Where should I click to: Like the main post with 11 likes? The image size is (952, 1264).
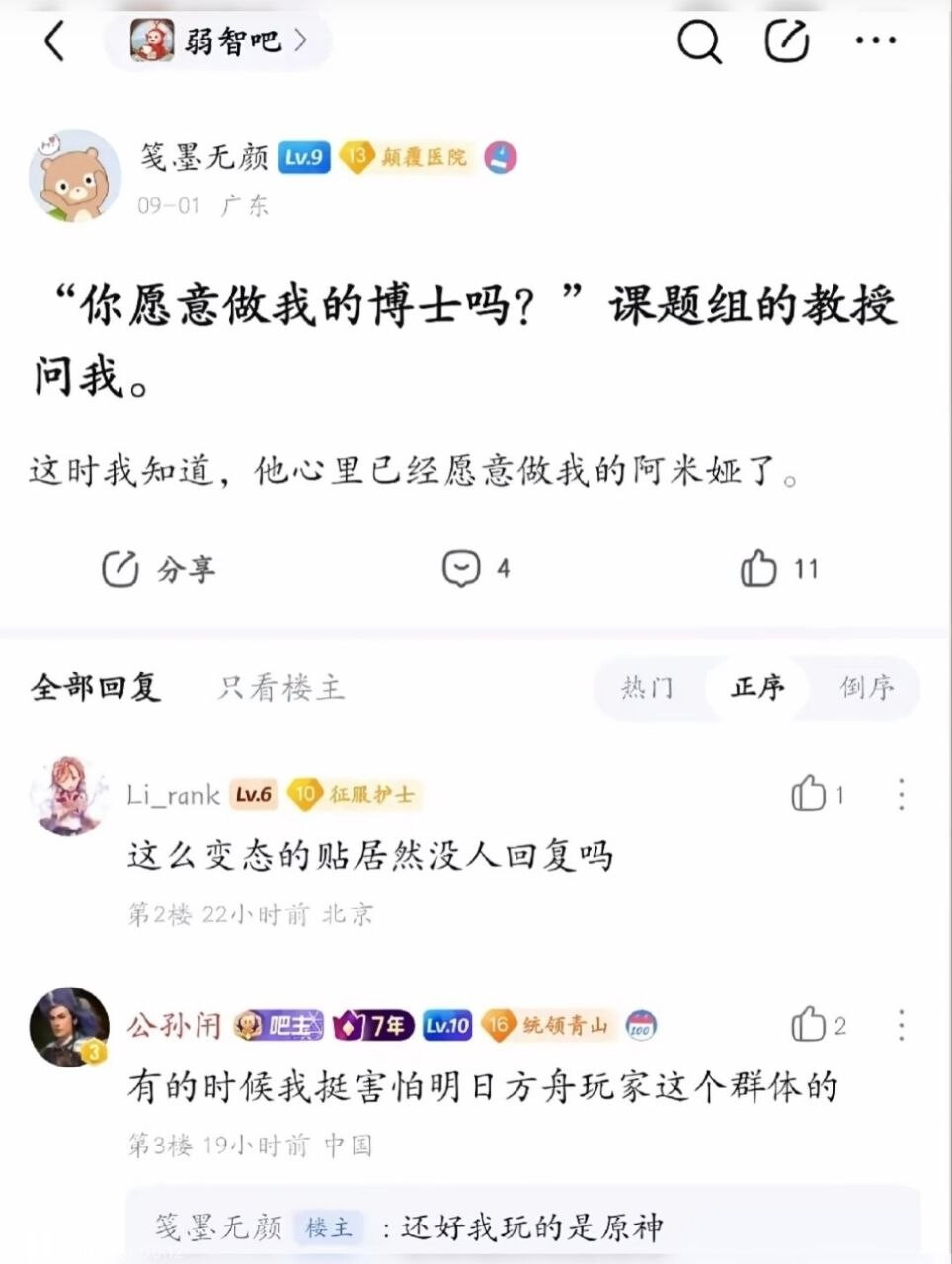point(779,568)
